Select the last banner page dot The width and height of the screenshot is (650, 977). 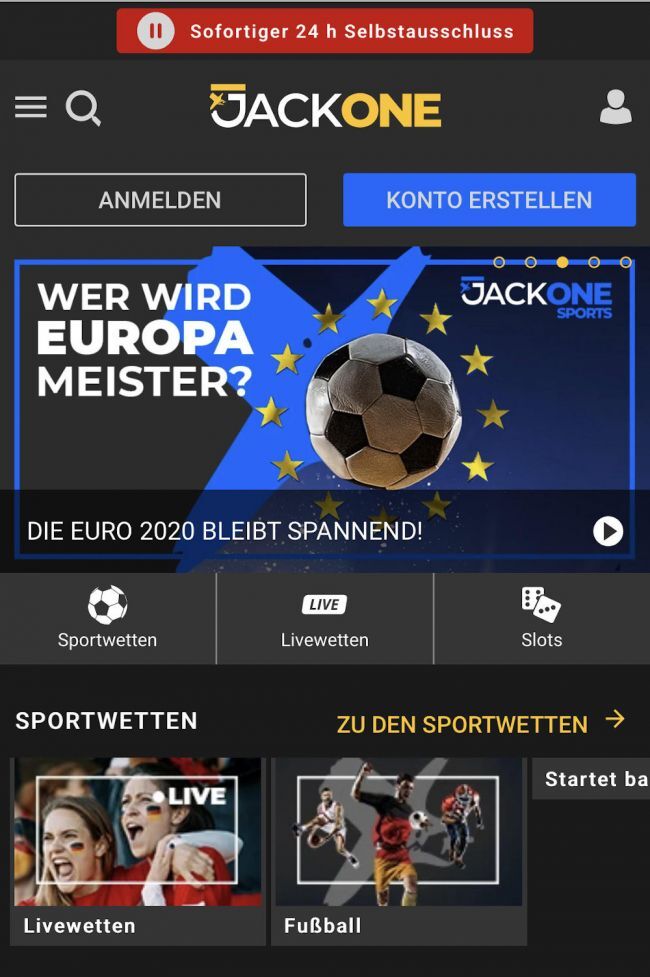point(626,262)
